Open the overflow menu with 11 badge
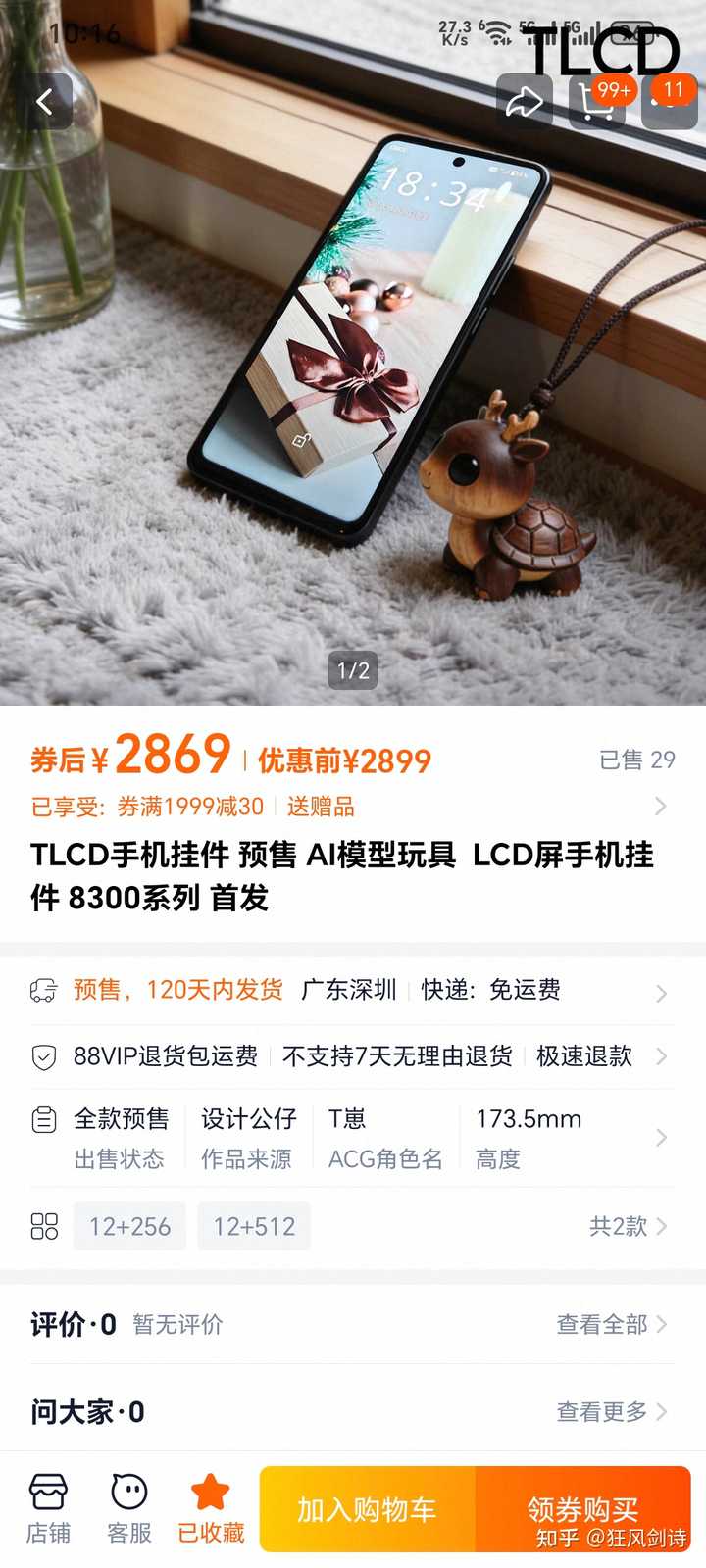Image resolution: width=706 pixels, height=1568 pixels. click(669, 102)
